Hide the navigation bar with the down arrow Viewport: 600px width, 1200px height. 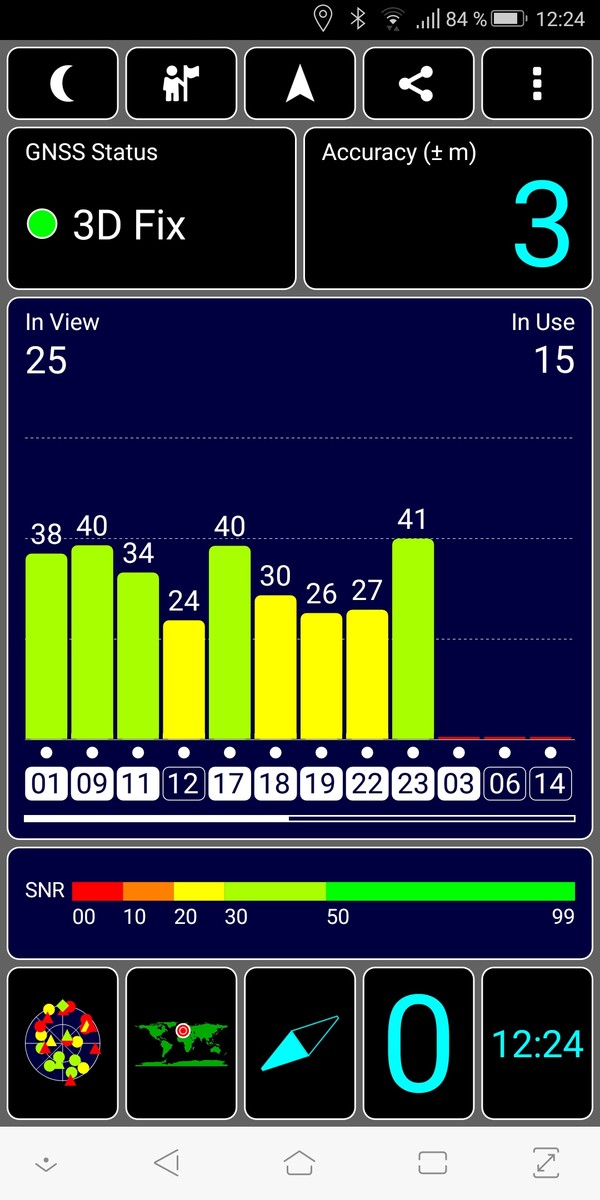pos(46,1164)
